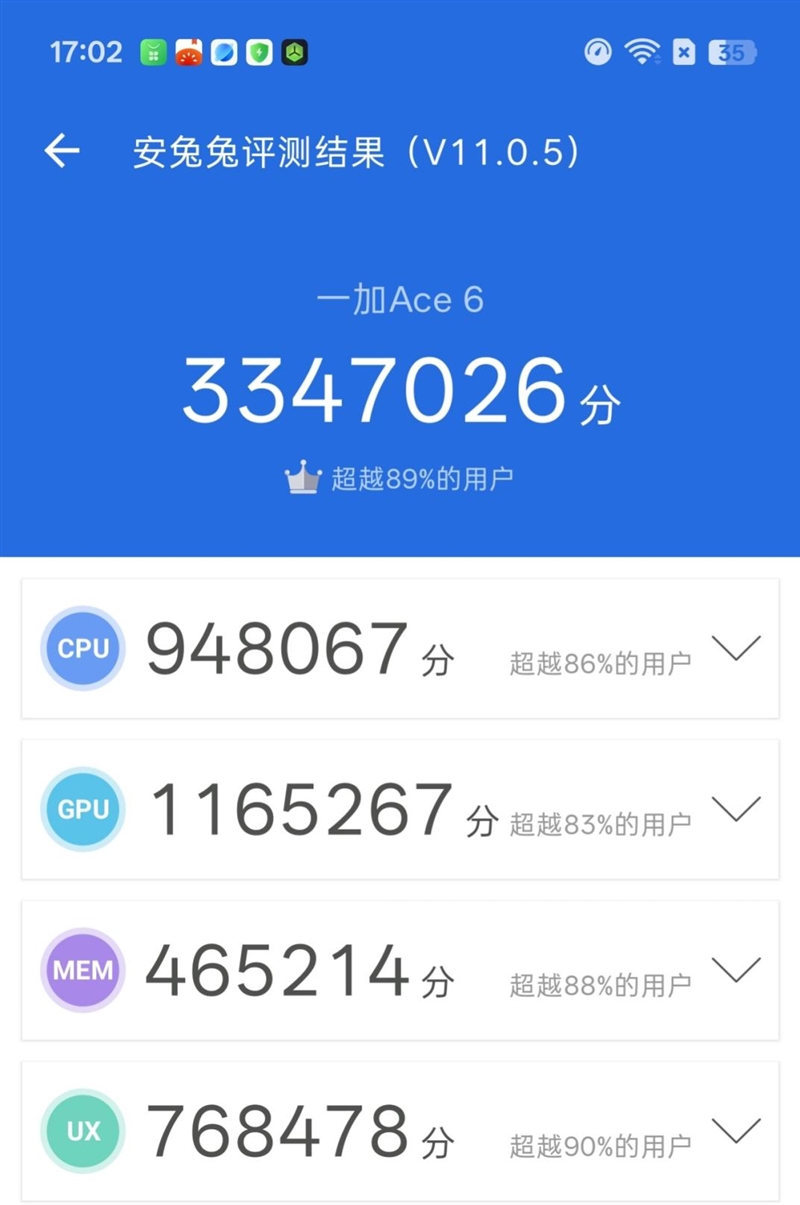The height and width of the screenshot is (1205, 800).
Task: Select the UX score badge icon
Action: [83, 1131]
